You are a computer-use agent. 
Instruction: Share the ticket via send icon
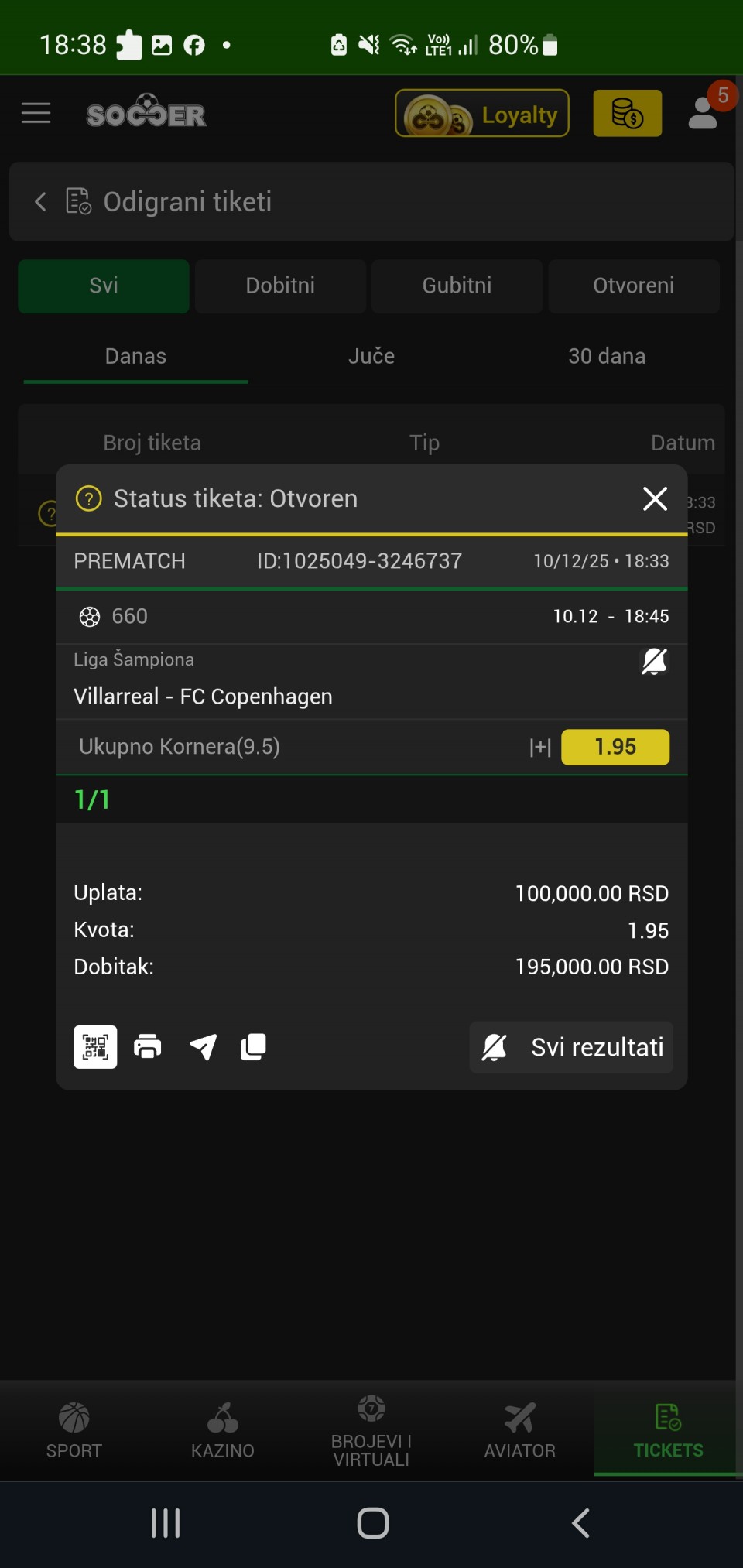(203, 1047)
